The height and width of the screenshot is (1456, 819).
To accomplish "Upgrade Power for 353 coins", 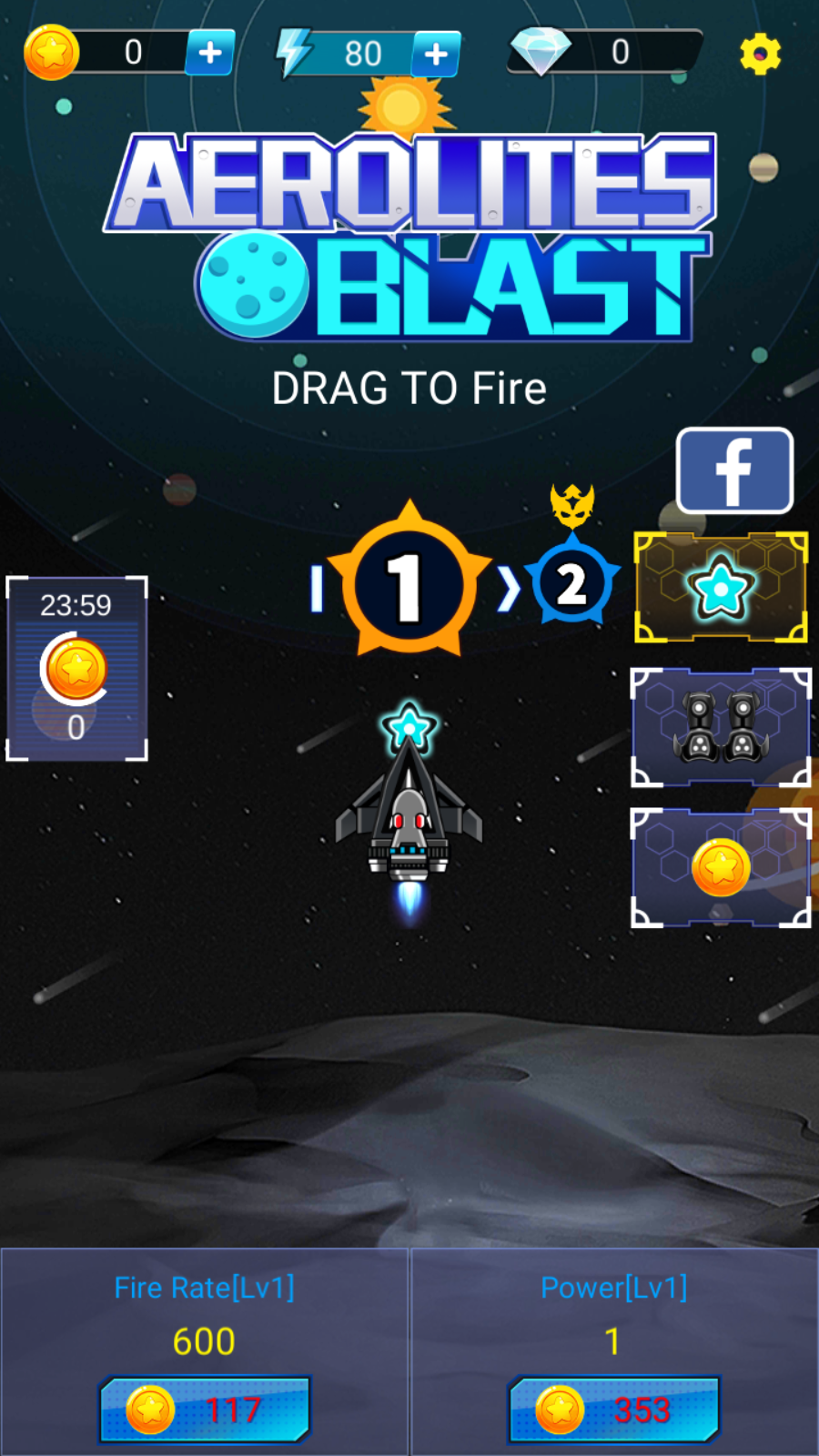I will 614,1409.
